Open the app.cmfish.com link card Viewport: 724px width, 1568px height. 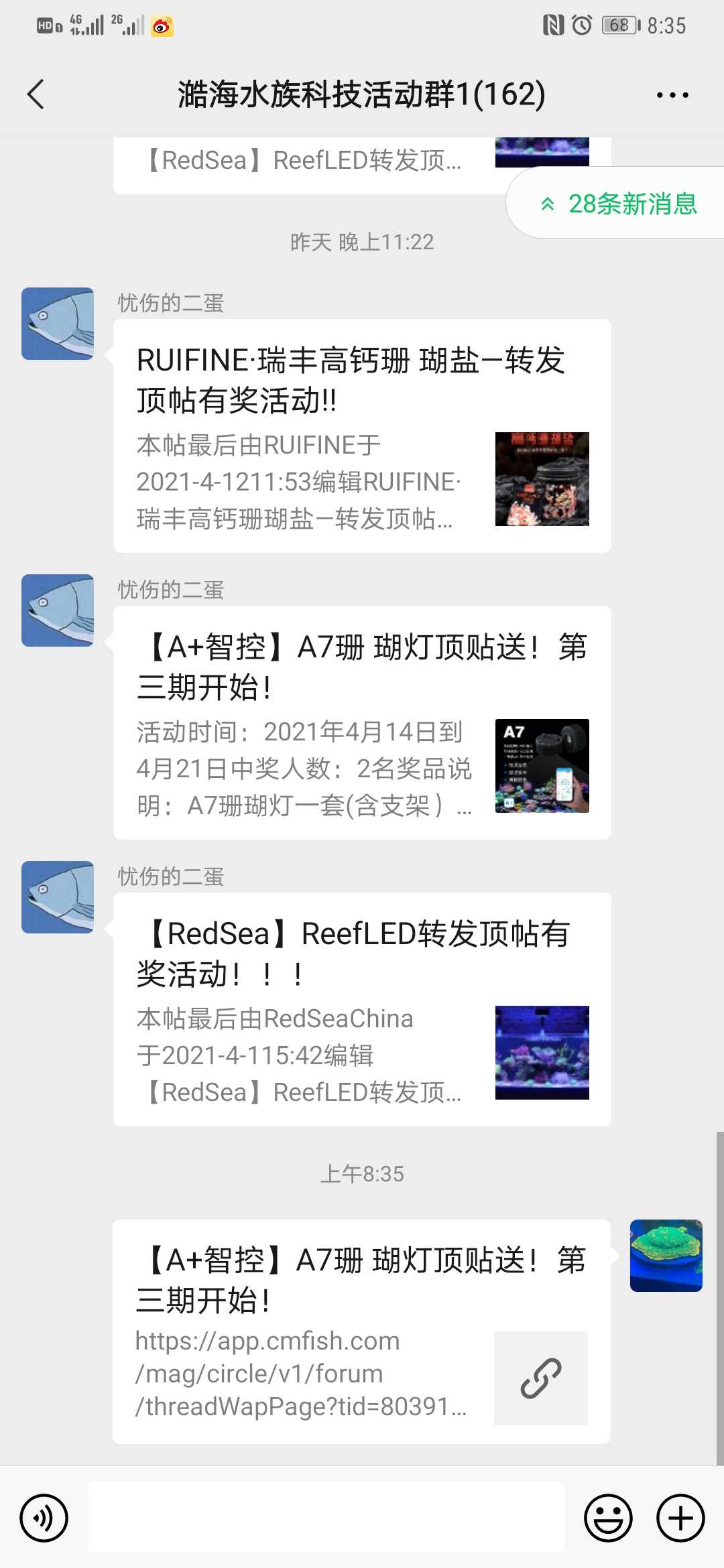[362, 1331]
